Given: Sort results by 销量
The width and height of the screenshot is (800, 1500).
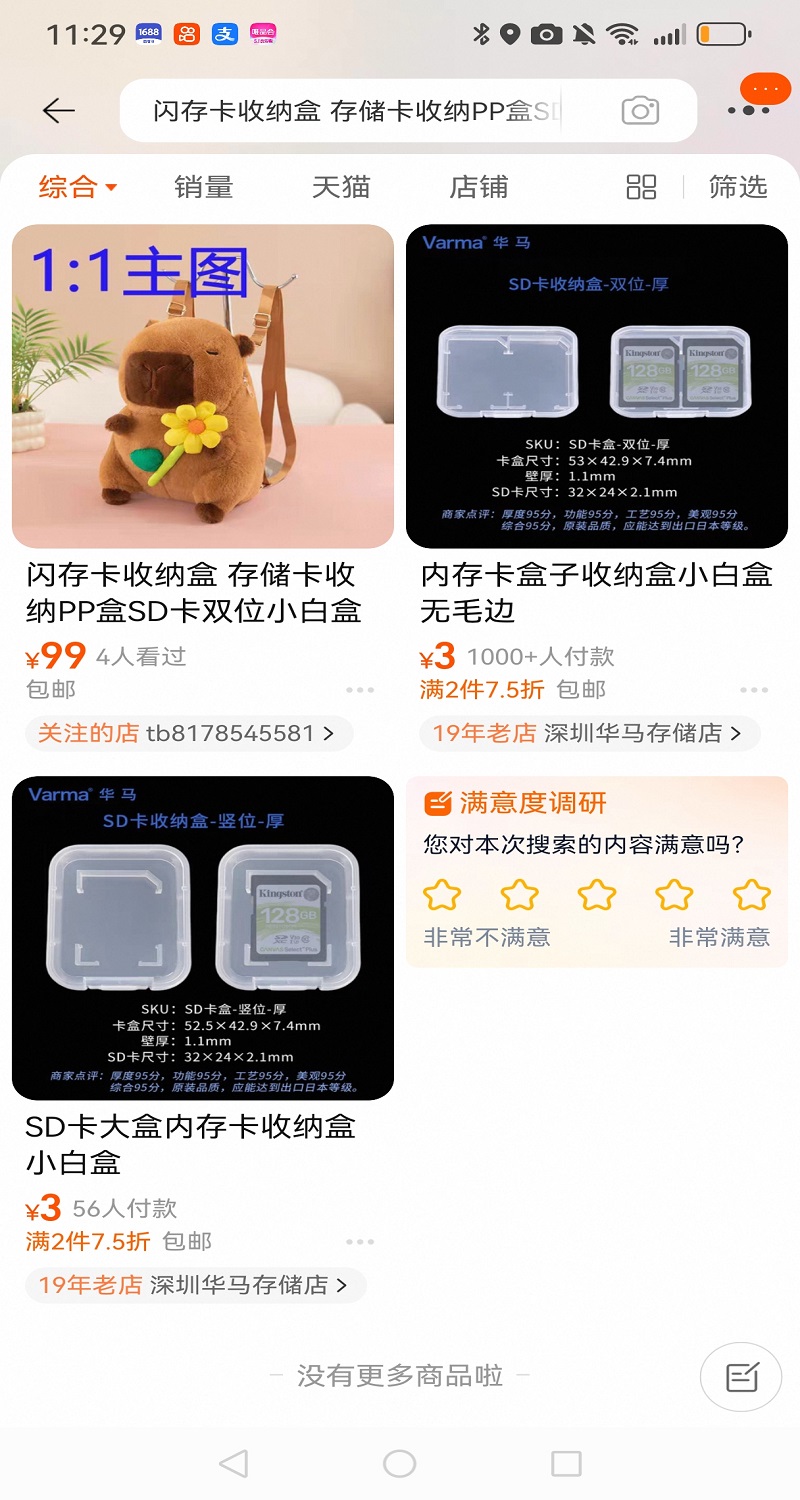Looking at the screenshot, I should tap(204, 187).
